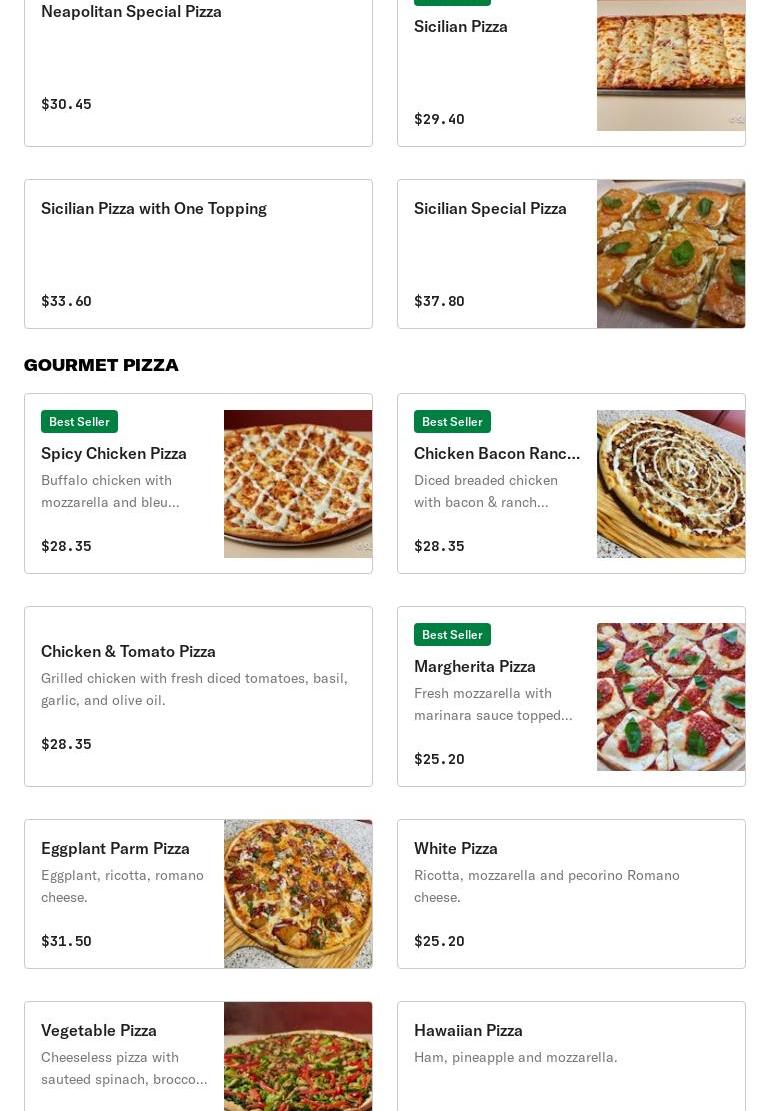Select the Spicy Chicken Pizza card
Image resolution: width=770 pixels, height=1111 pixels.
tap(198, 483)
